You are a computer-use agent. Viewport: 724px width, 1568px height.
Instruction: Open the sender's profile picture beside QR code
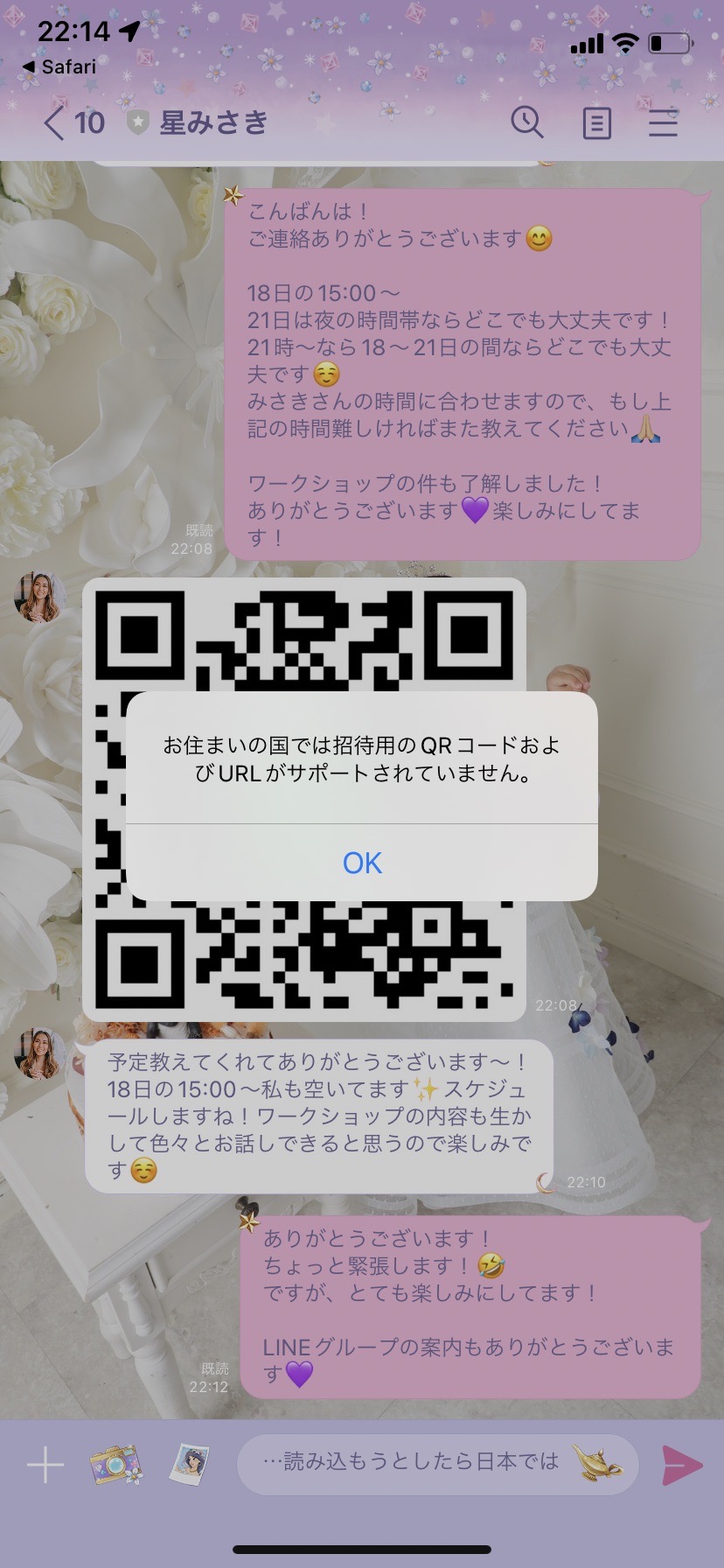[x=39, y=598]
